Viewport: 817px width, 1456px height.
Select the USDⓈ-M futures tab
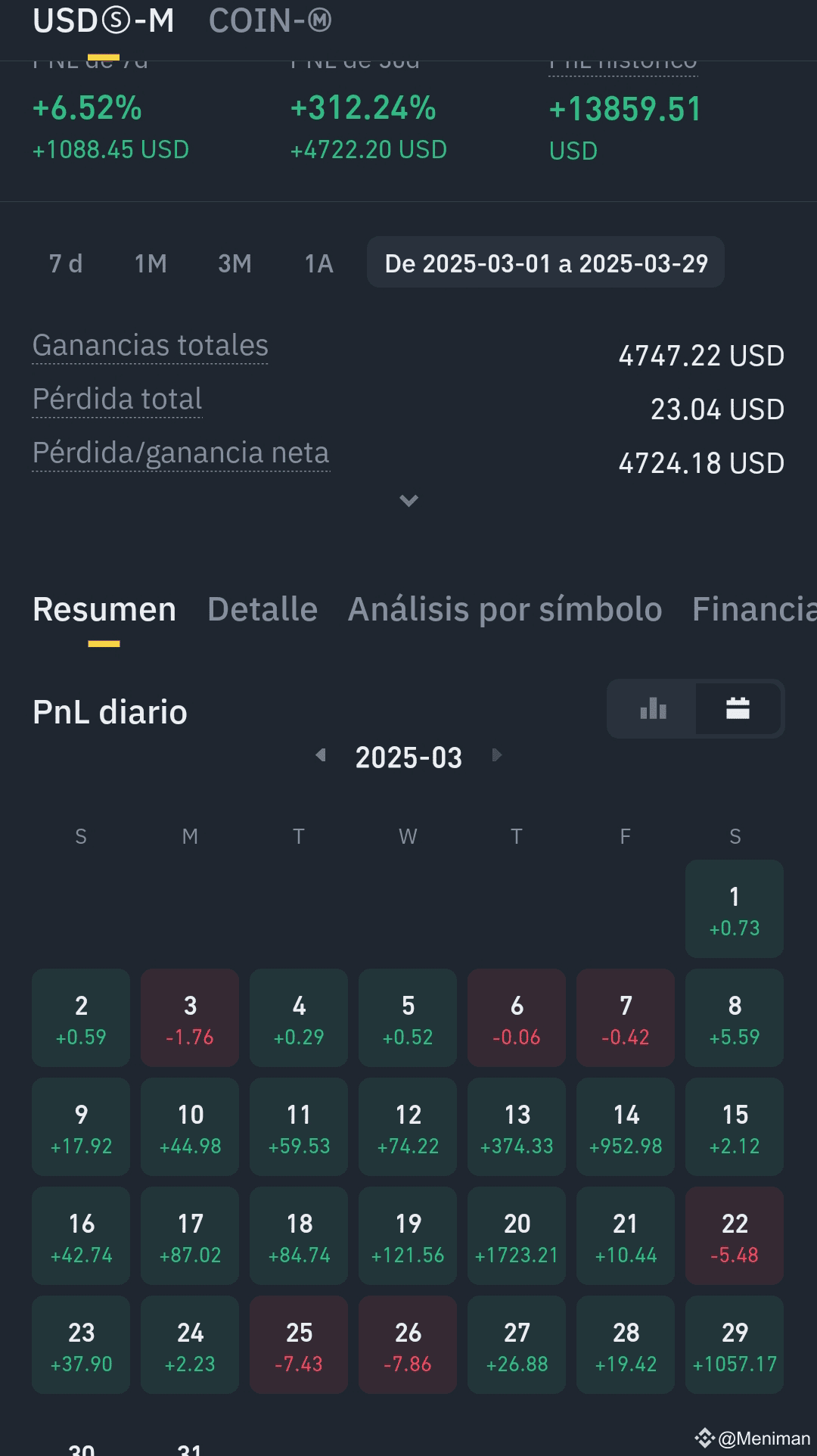point(104,21)
